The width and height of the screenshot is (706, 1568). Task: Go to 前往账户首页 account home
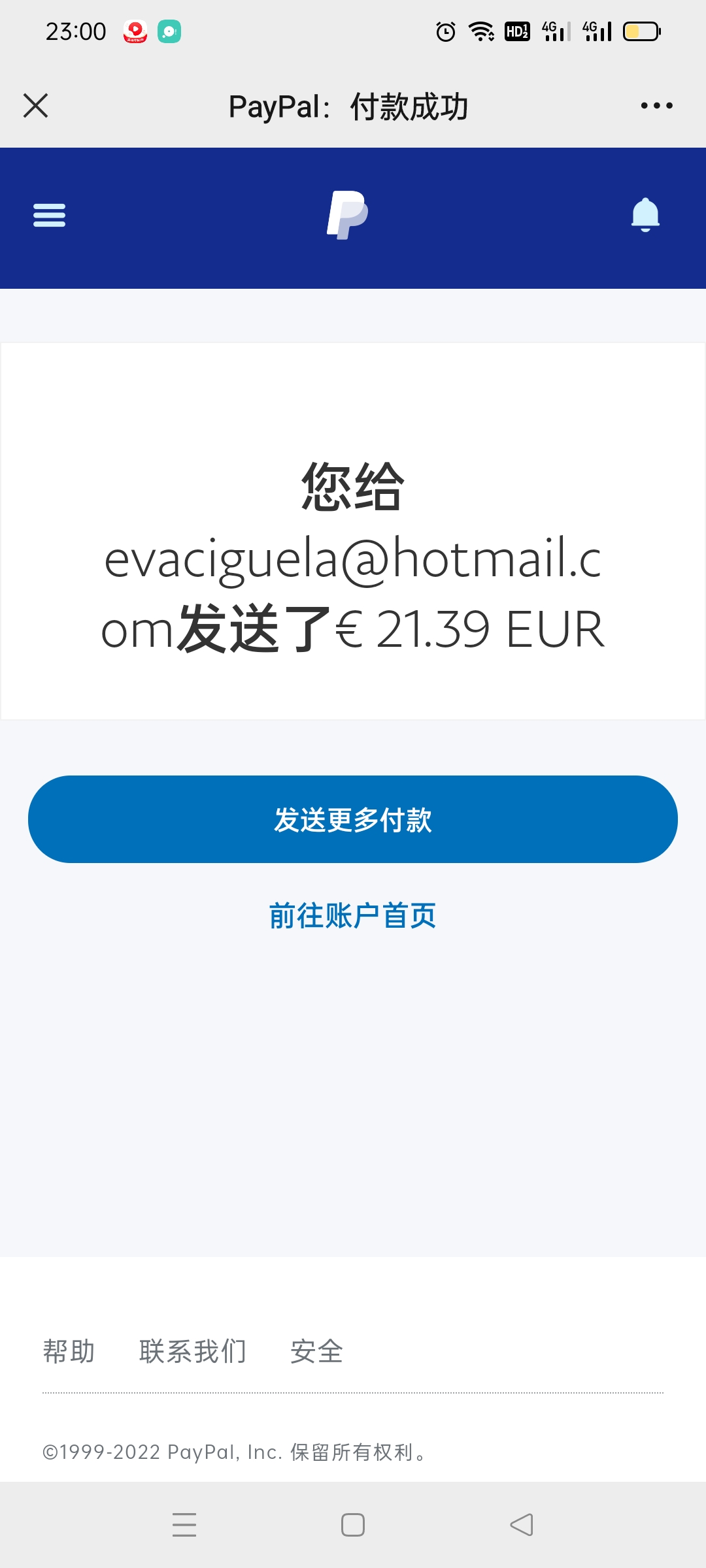click(x=353, y=916)
